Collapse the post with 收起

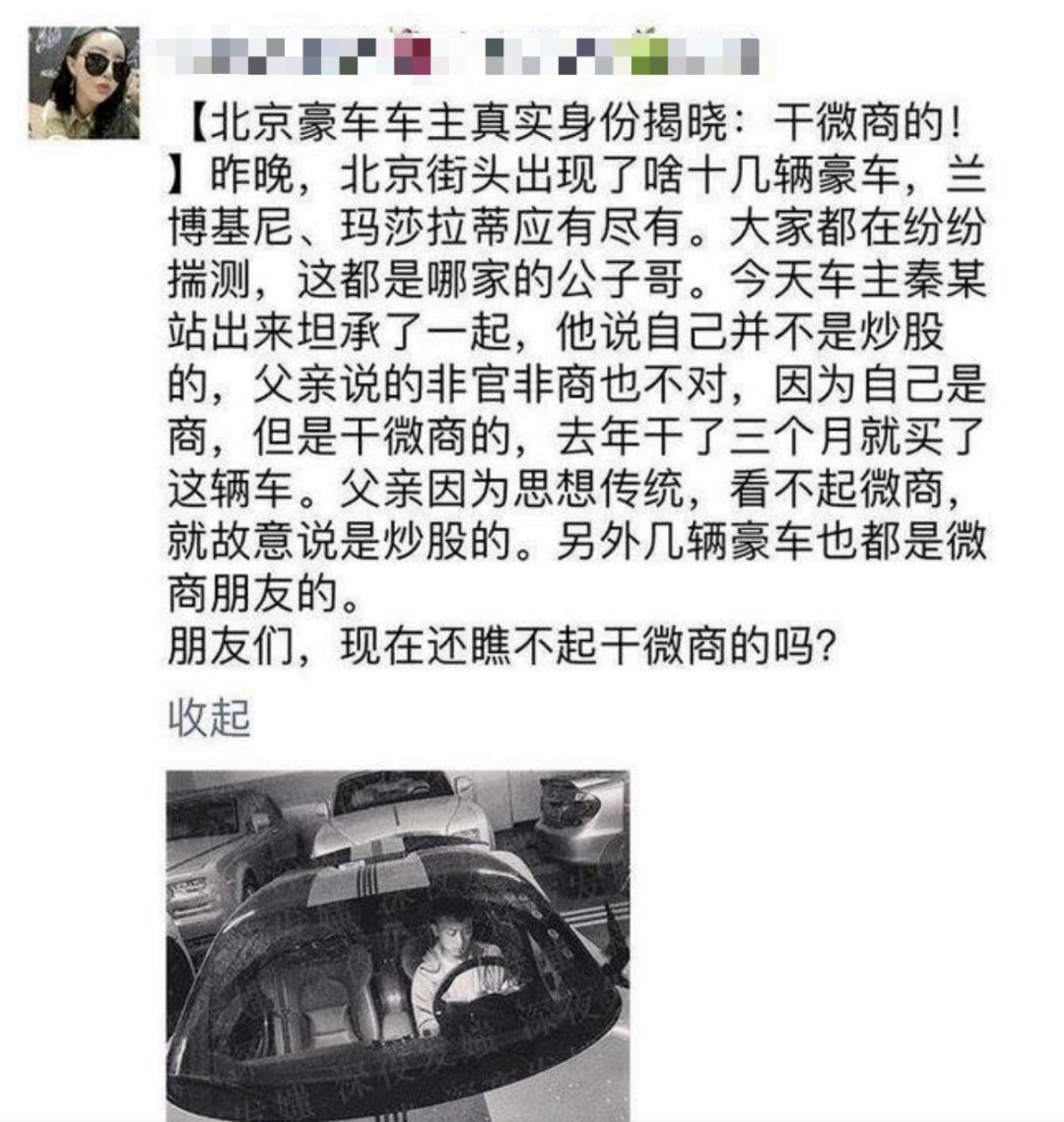click(x=208, y=717)
